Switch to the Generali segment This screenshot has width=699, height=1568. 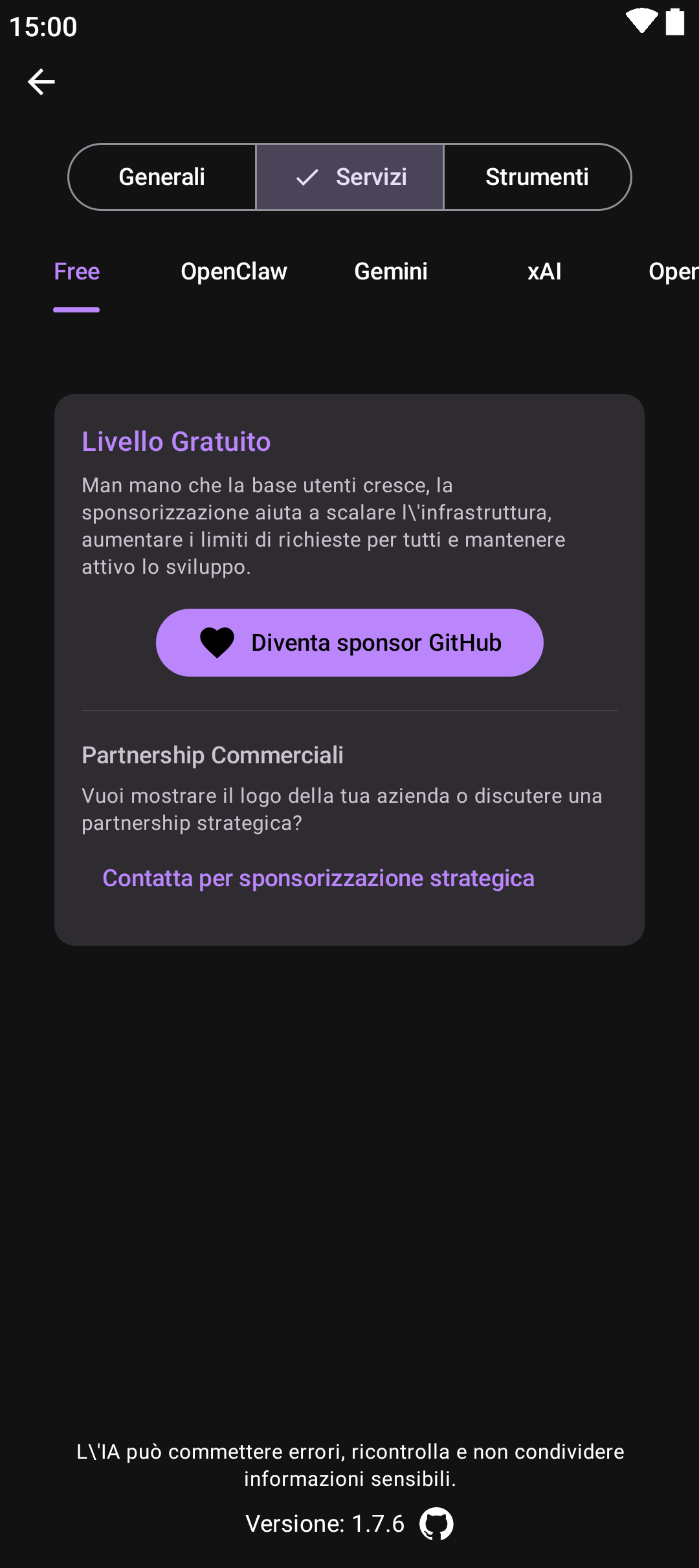pyautogui.click(x=162, y=177)
